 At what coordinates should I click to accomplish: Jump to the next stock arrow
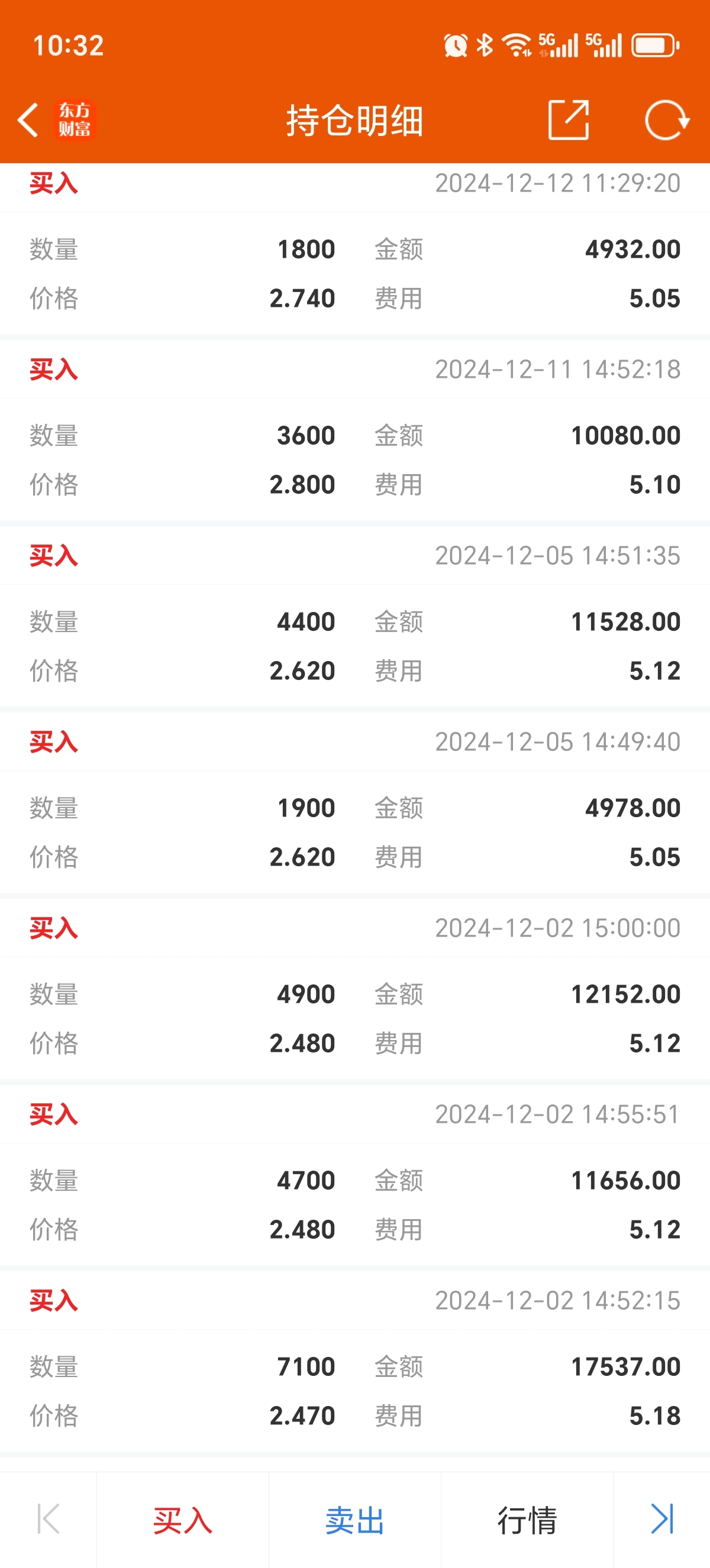(662, 1519)
